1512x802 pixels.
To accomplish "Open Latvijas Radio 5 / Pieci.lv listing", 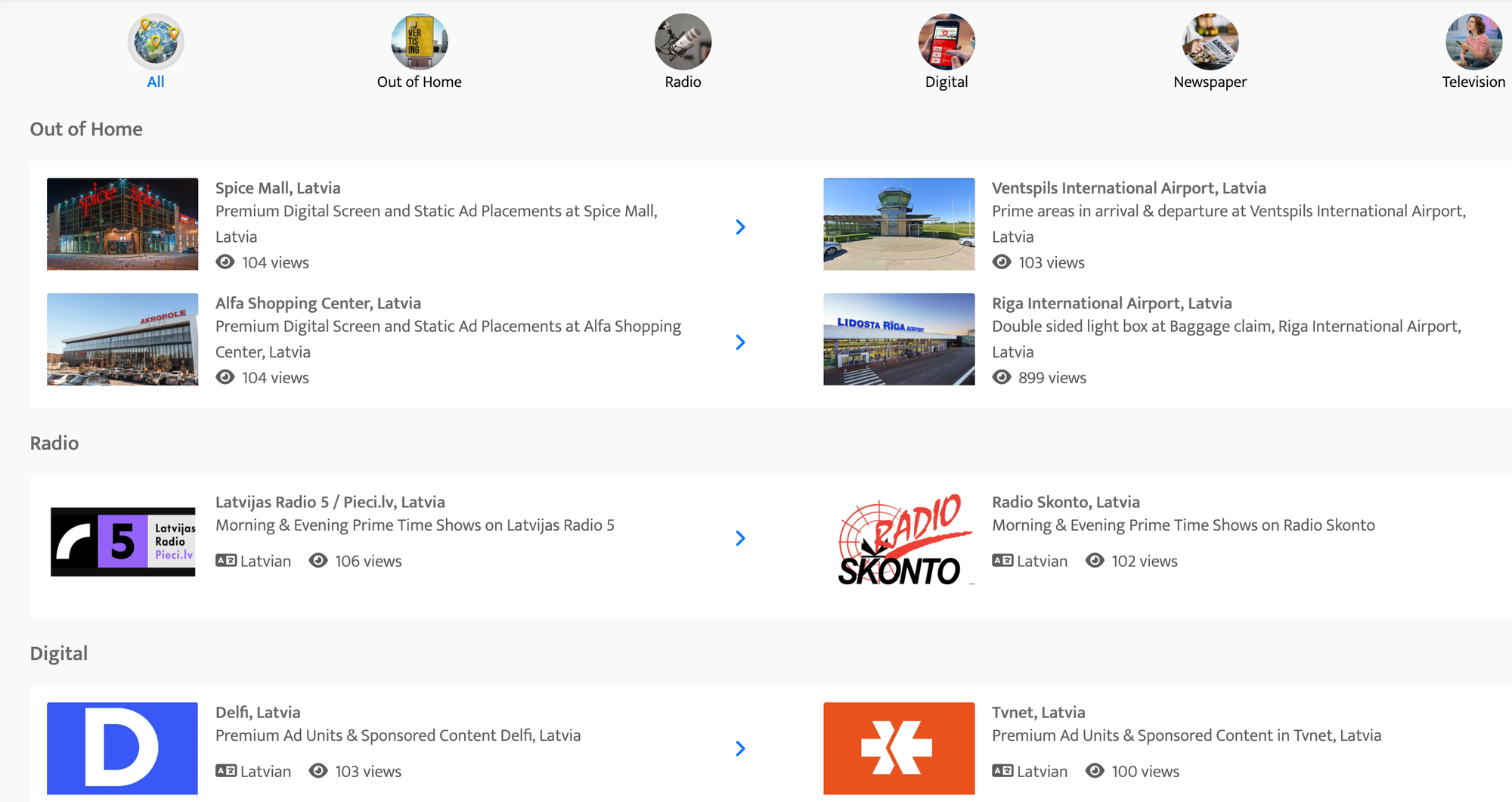I will pyautogui.click(x=330, y=502).
